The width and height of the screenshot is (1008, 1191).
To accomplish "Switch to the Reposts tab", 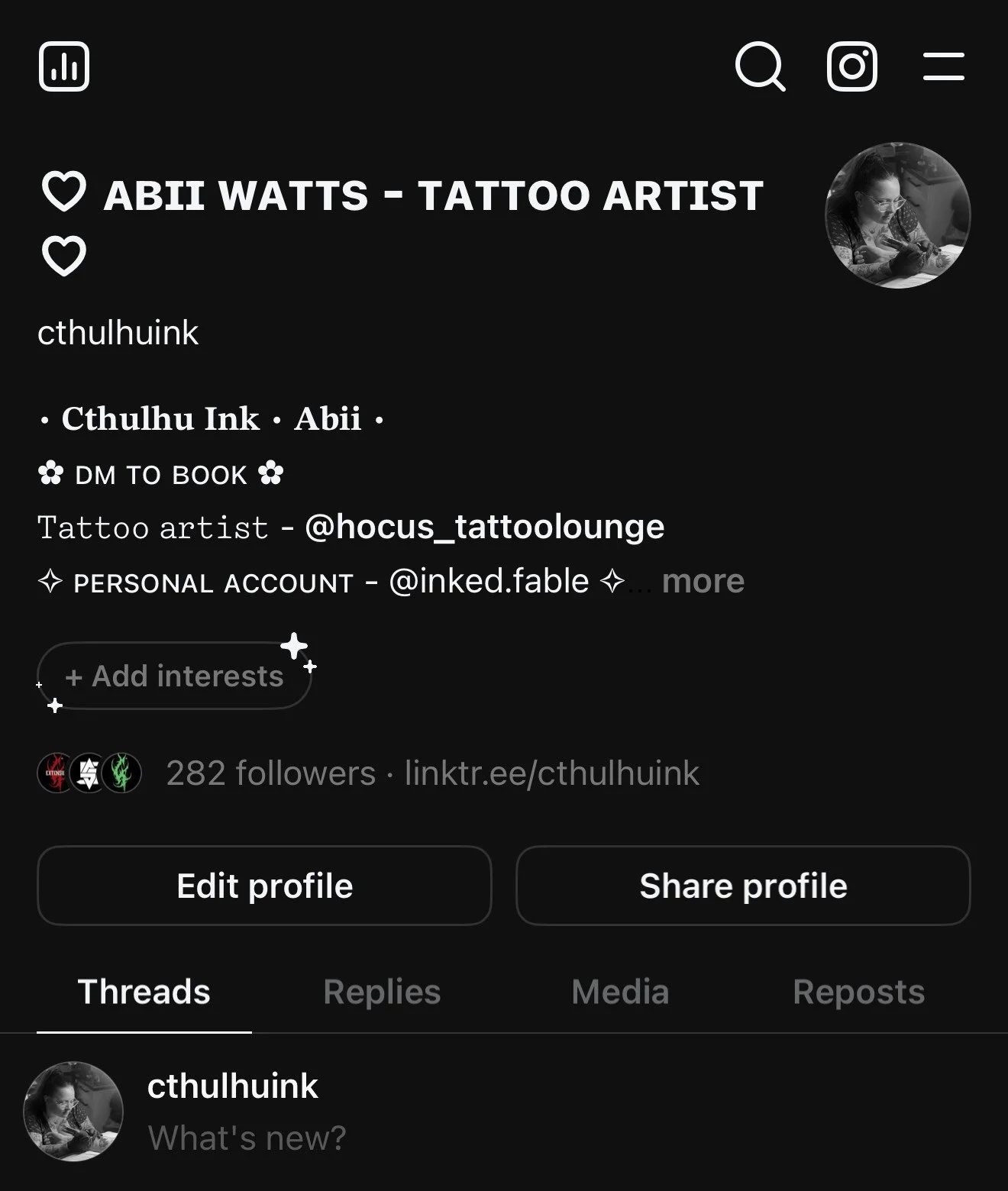I will coord(858,992).
